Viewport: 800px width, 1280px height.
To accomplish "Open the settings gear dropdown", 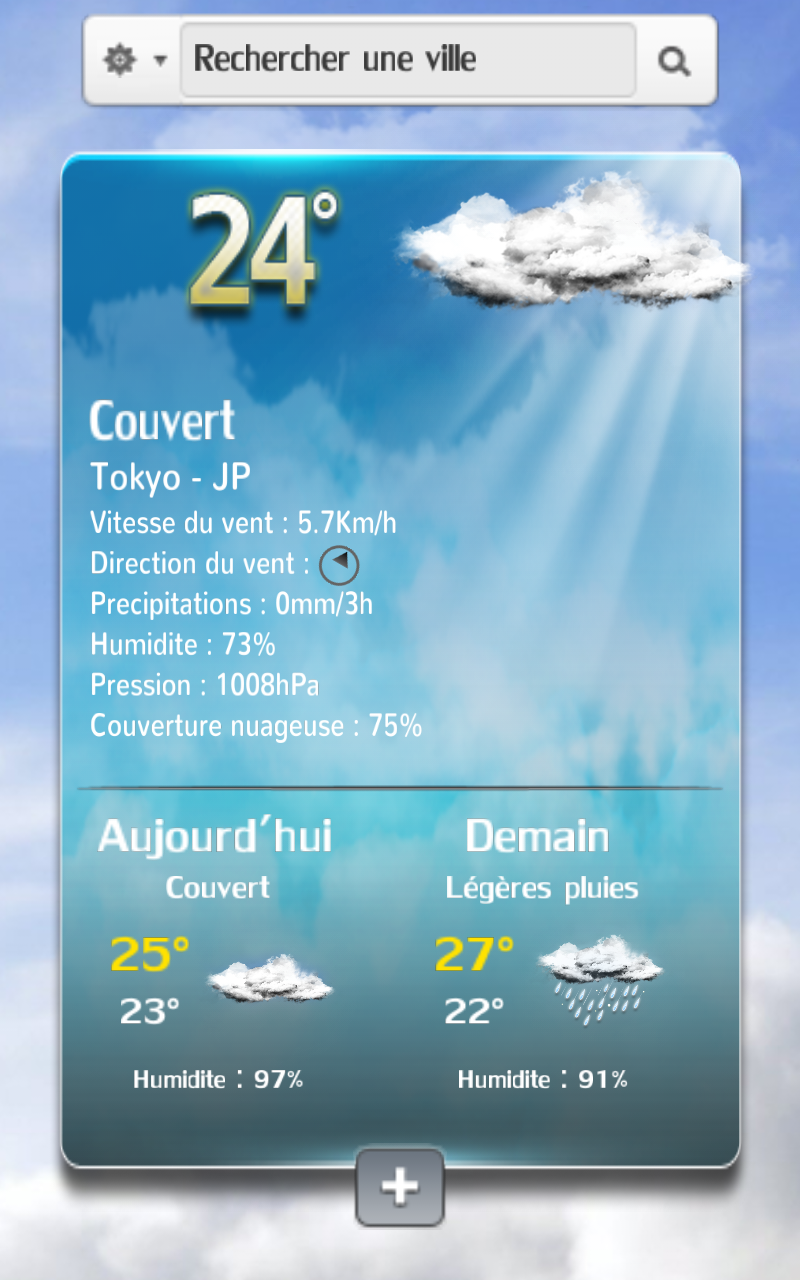I will 133,61.
